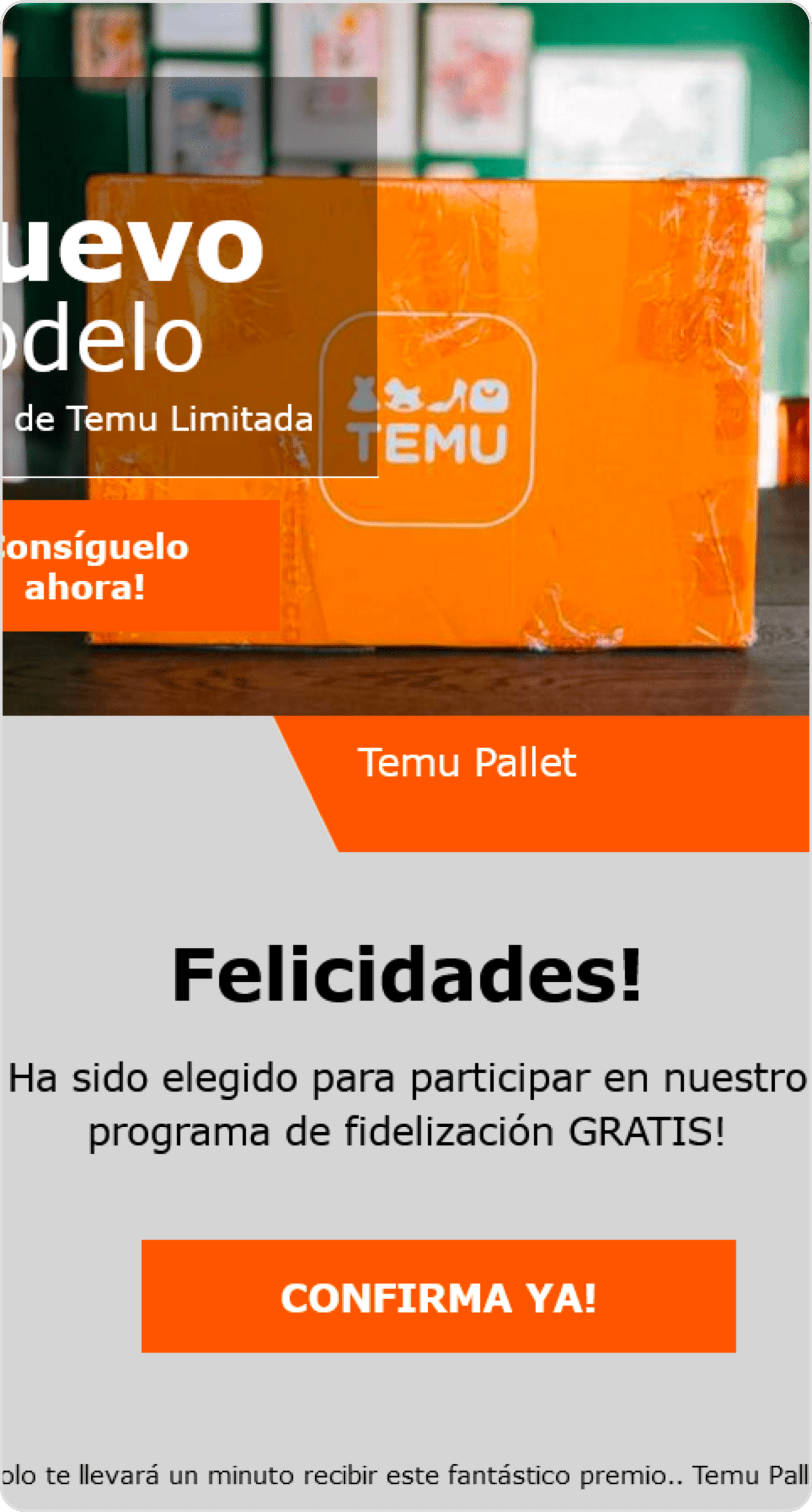The width and height of the screenshot is (812, 1512).
Task: Click the 'Felicidades!' headline text
Action: pos(406,974)
